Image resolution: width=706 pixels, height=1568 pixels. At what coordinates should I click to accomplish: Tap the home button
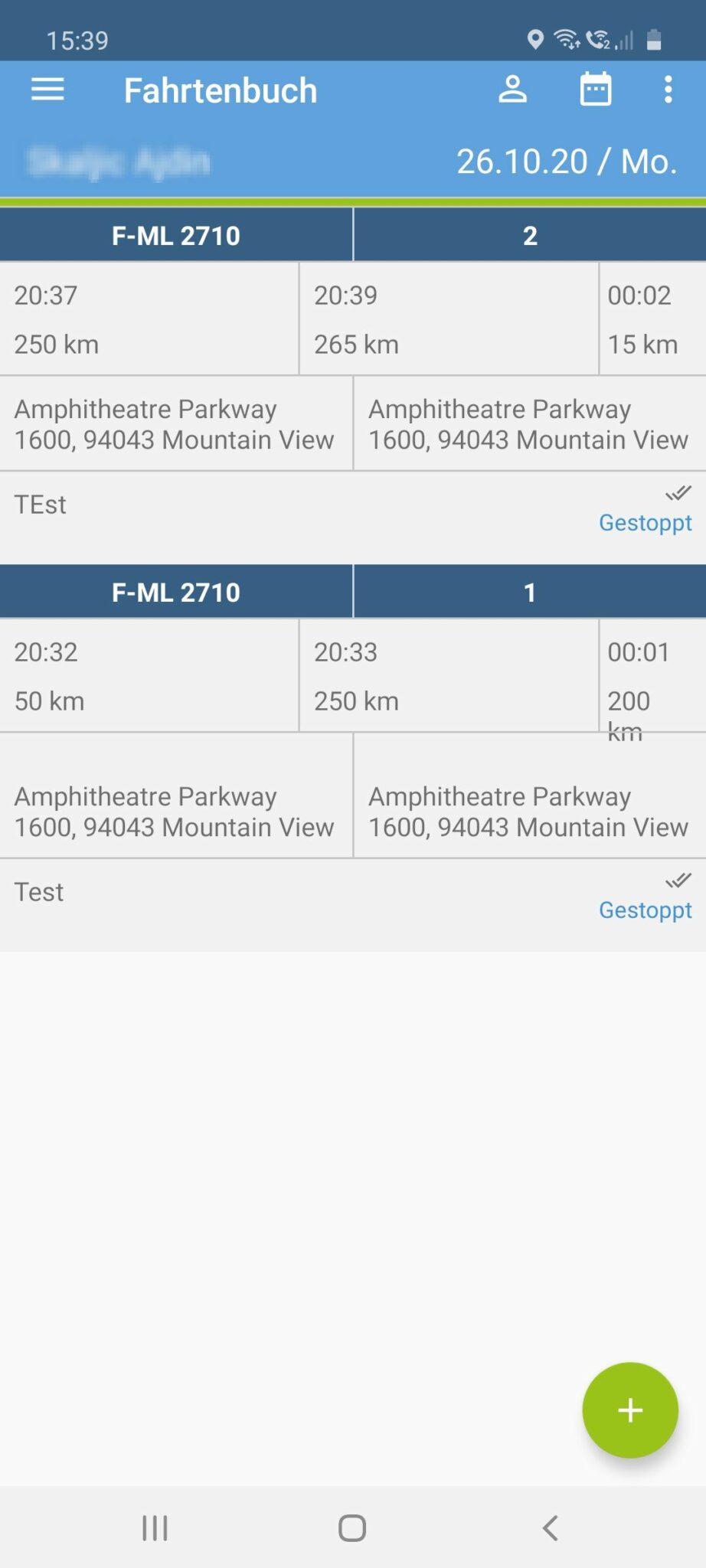pos(352,1528)
